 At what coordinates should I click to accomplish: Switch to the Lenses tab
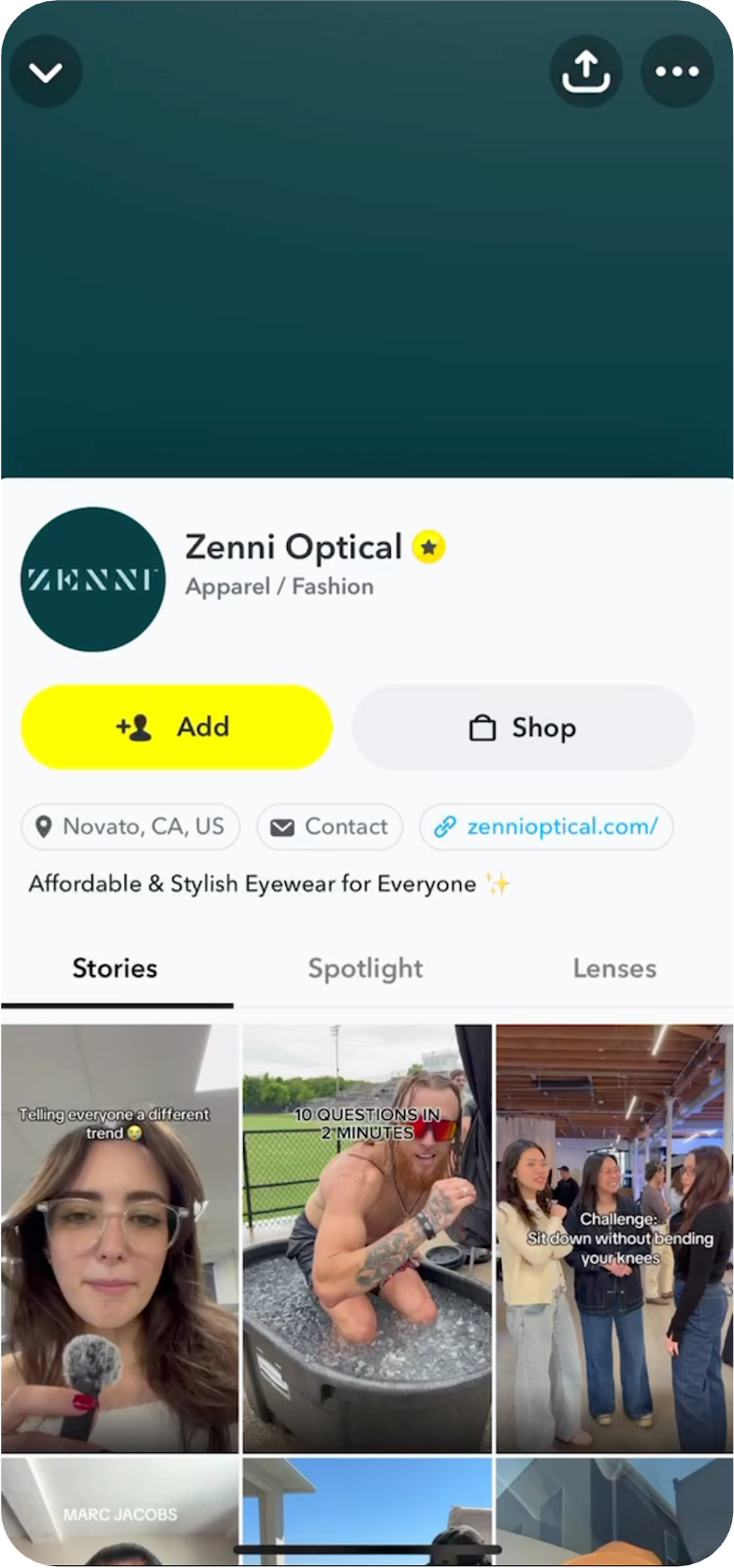pyautogui.click(x=614, y=969)
